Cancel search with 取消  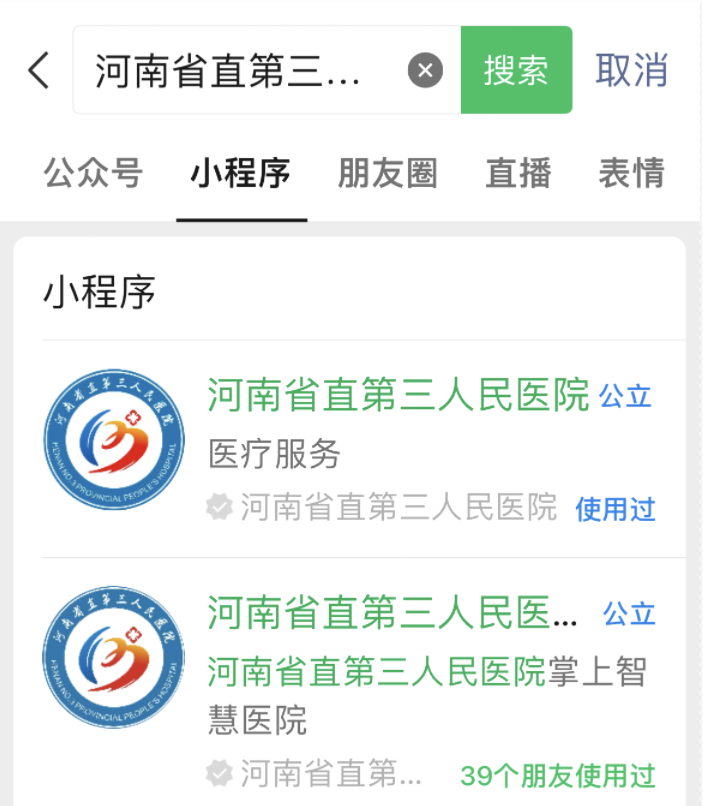pos(631,71)
